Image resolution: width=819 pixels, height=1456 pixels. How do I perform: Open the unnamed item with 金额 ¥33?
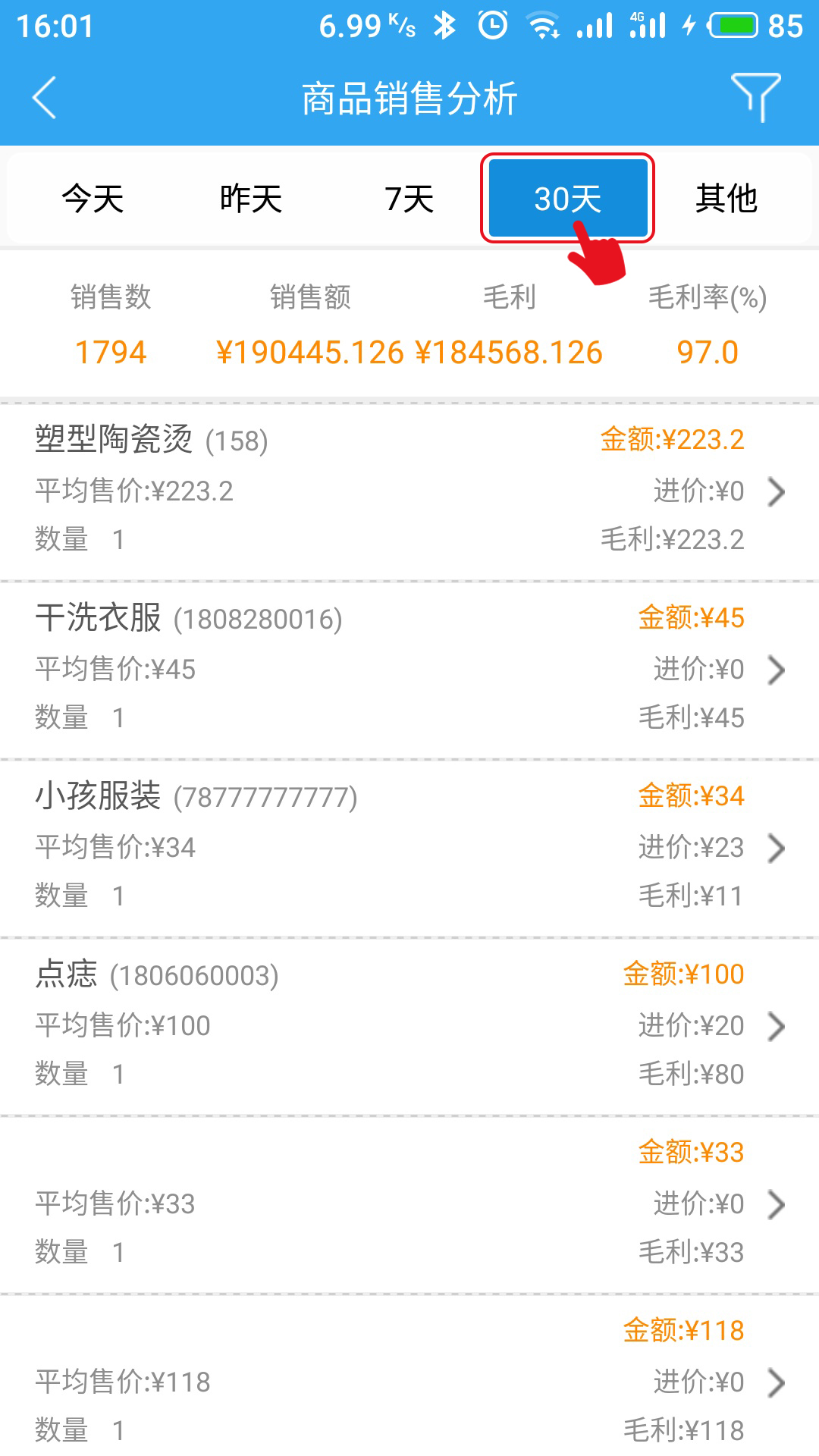click(409, 1204)
